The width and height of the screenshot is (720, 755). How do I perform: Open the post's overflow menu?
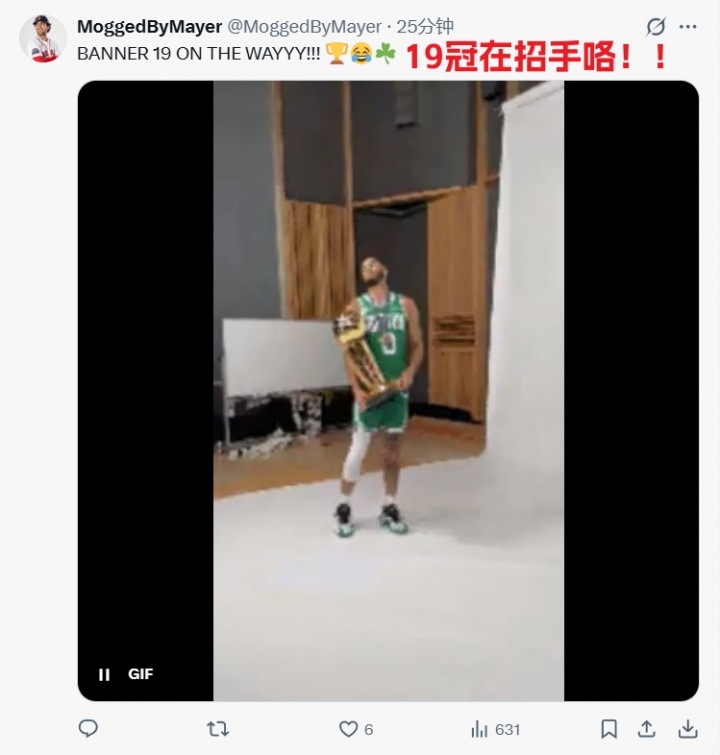click(x=687, y=27)
